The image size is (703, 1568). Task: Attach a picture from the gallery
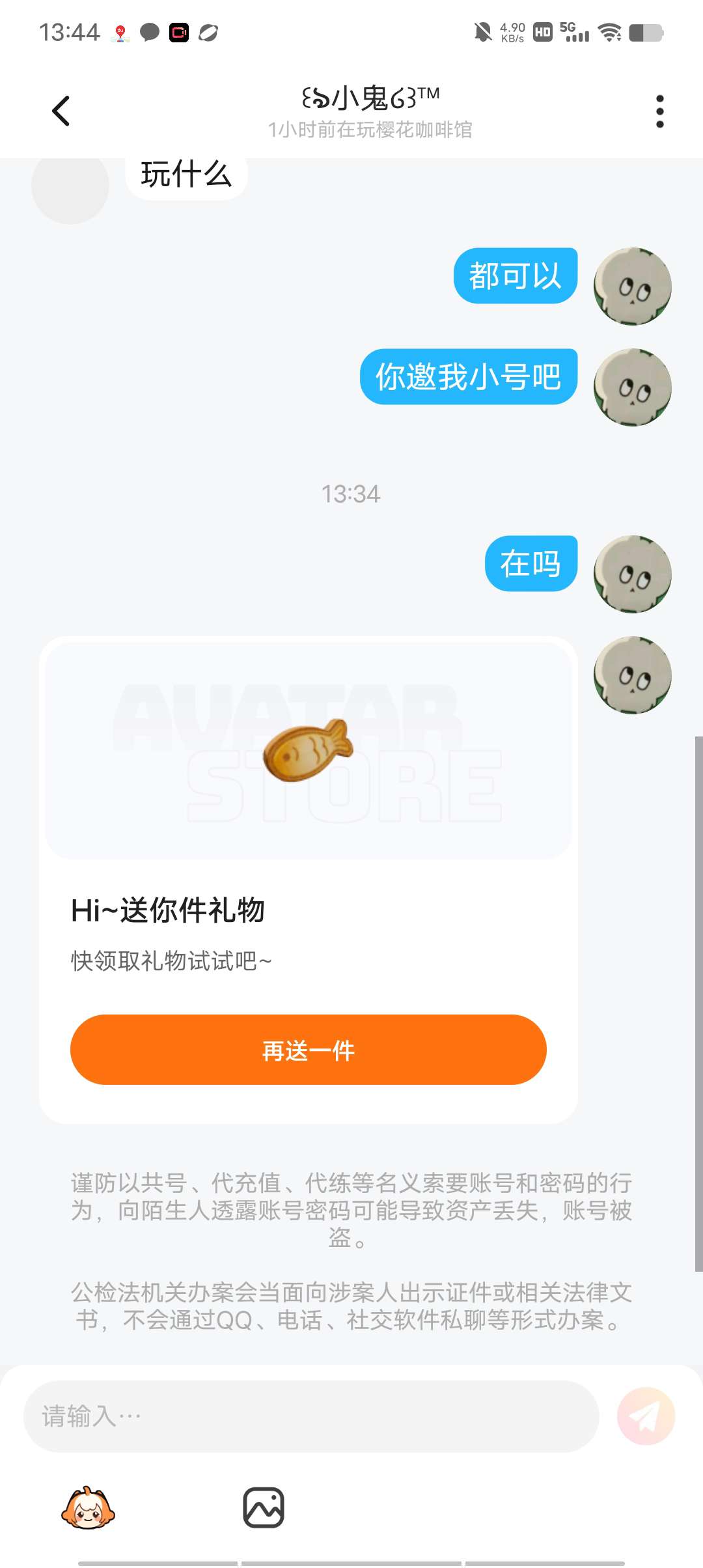(263, 1507)
